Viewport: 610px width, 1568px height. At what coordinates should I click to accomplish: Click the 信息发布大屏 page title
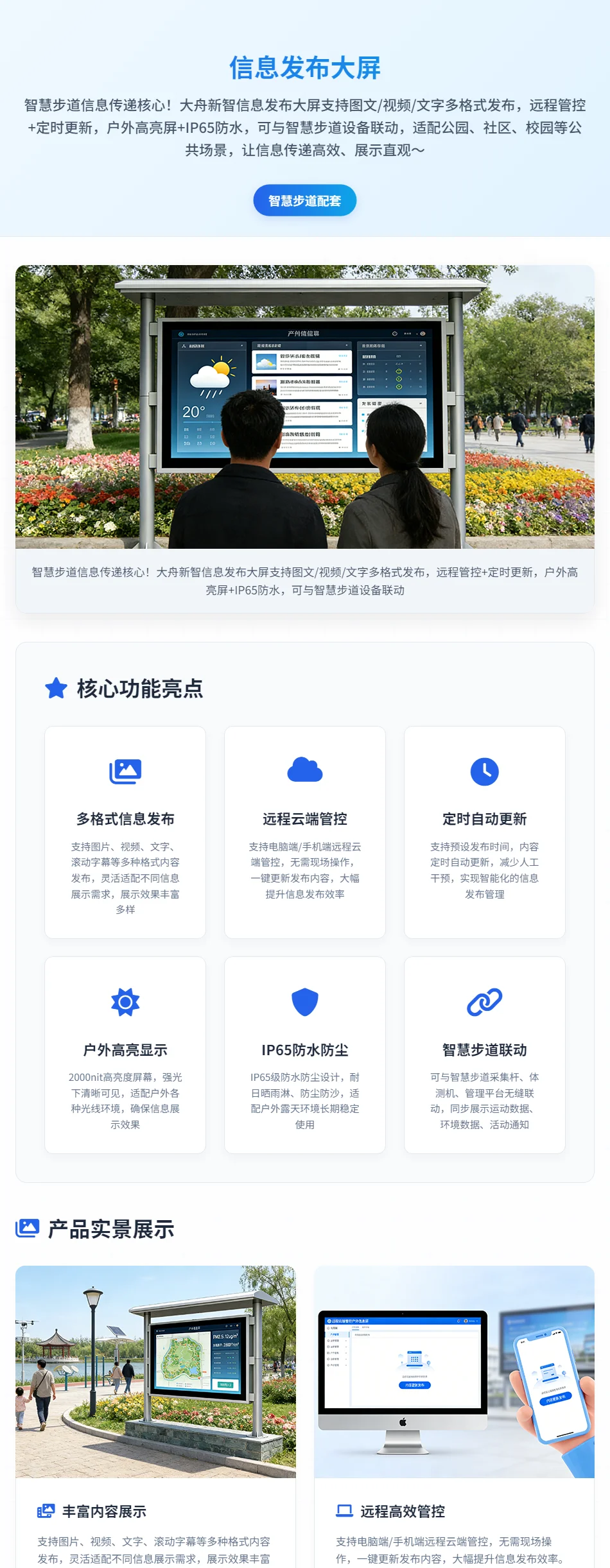coord(304,67)
